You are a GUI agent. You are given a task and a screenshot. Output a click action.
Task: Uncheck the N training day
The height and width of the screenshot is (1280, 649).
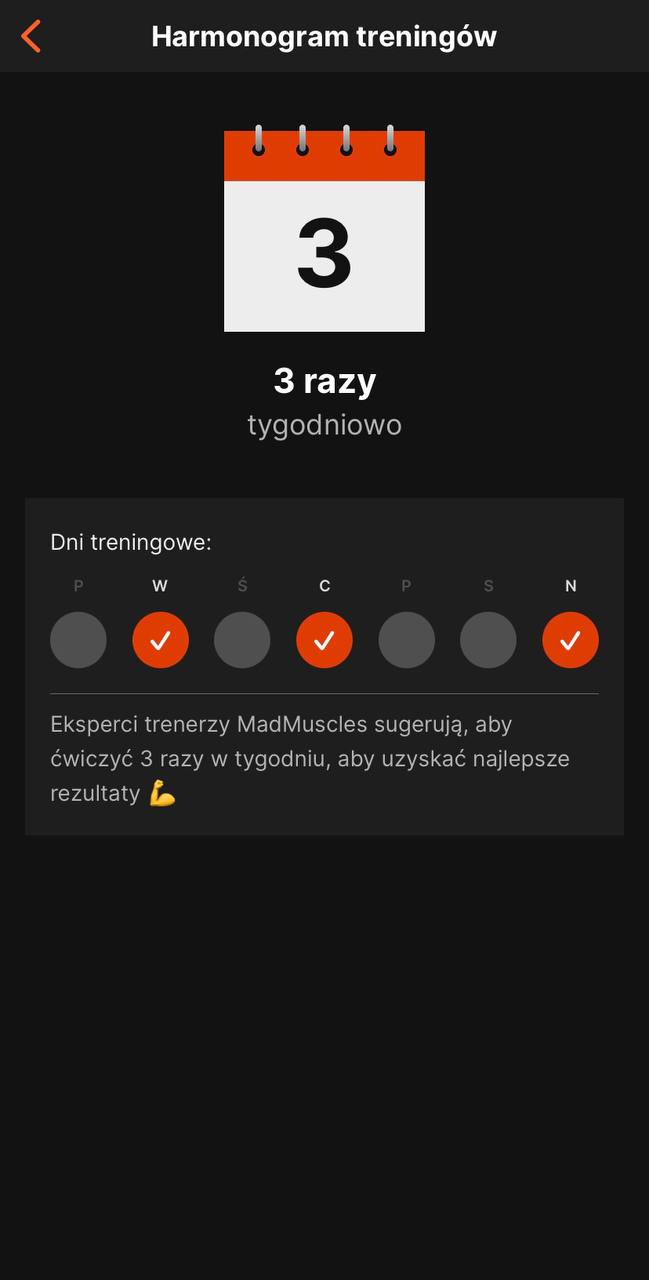point(570,640)
